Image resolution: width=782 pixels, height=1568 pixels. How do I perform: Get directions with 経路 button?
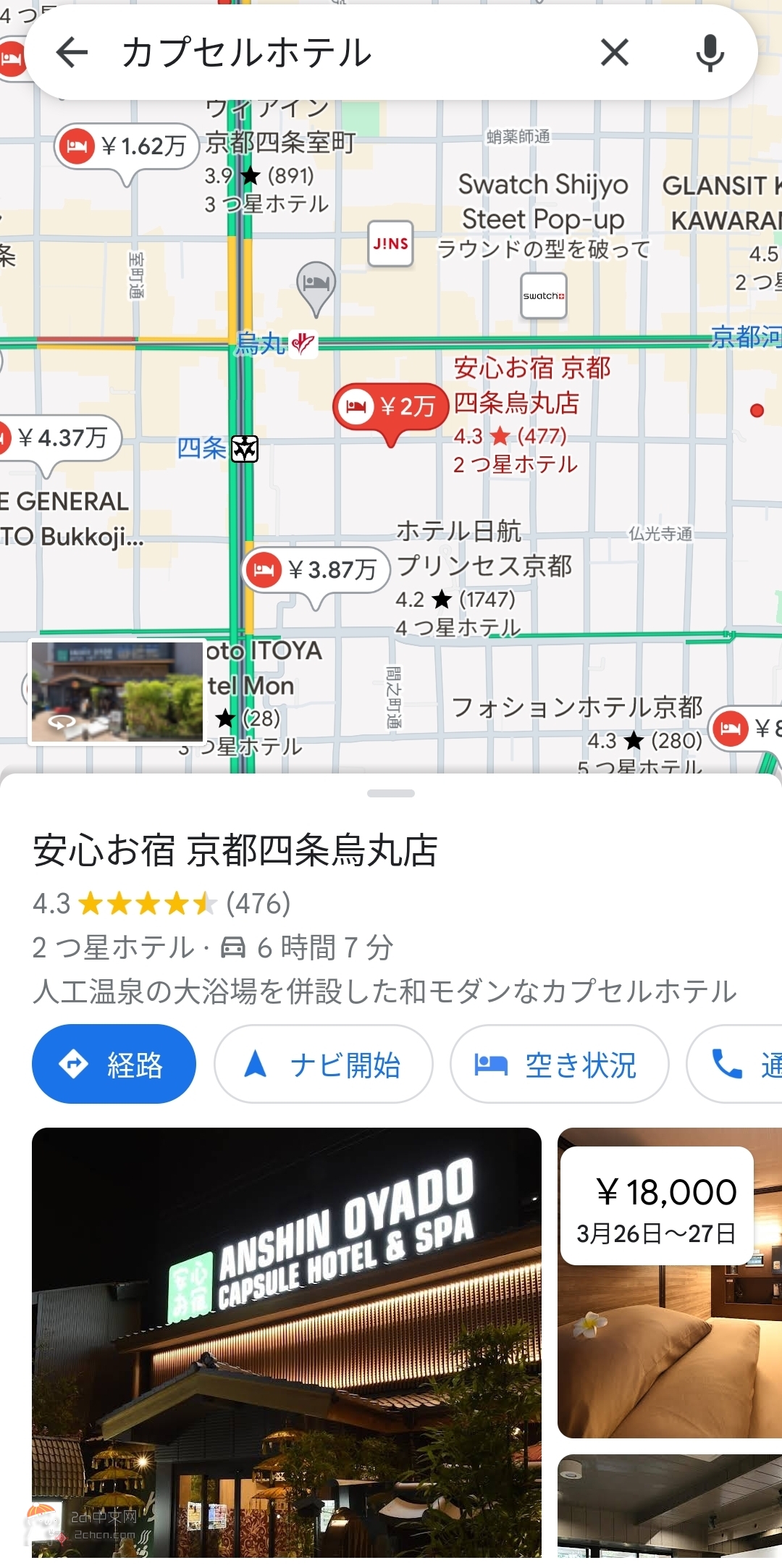(x=114, y=1064)
